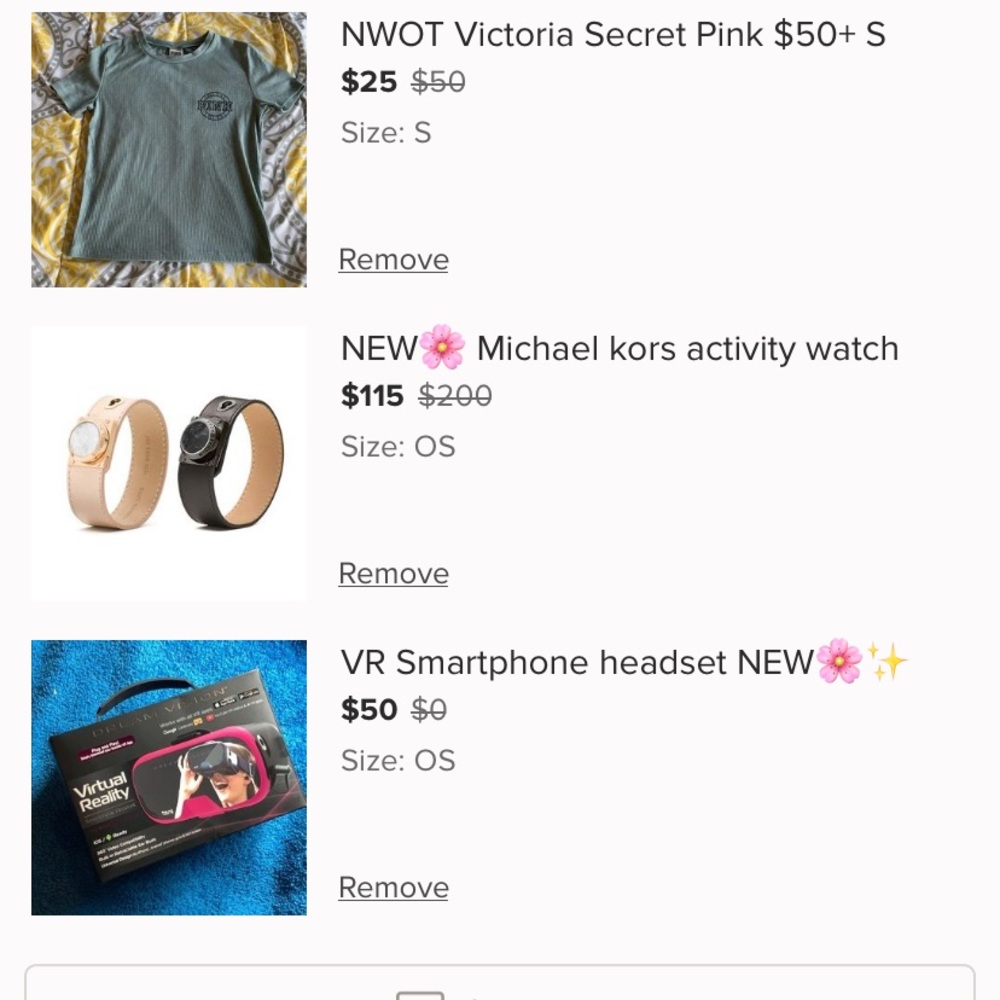Open the VR headset listing photo

[x=169, y=777]
